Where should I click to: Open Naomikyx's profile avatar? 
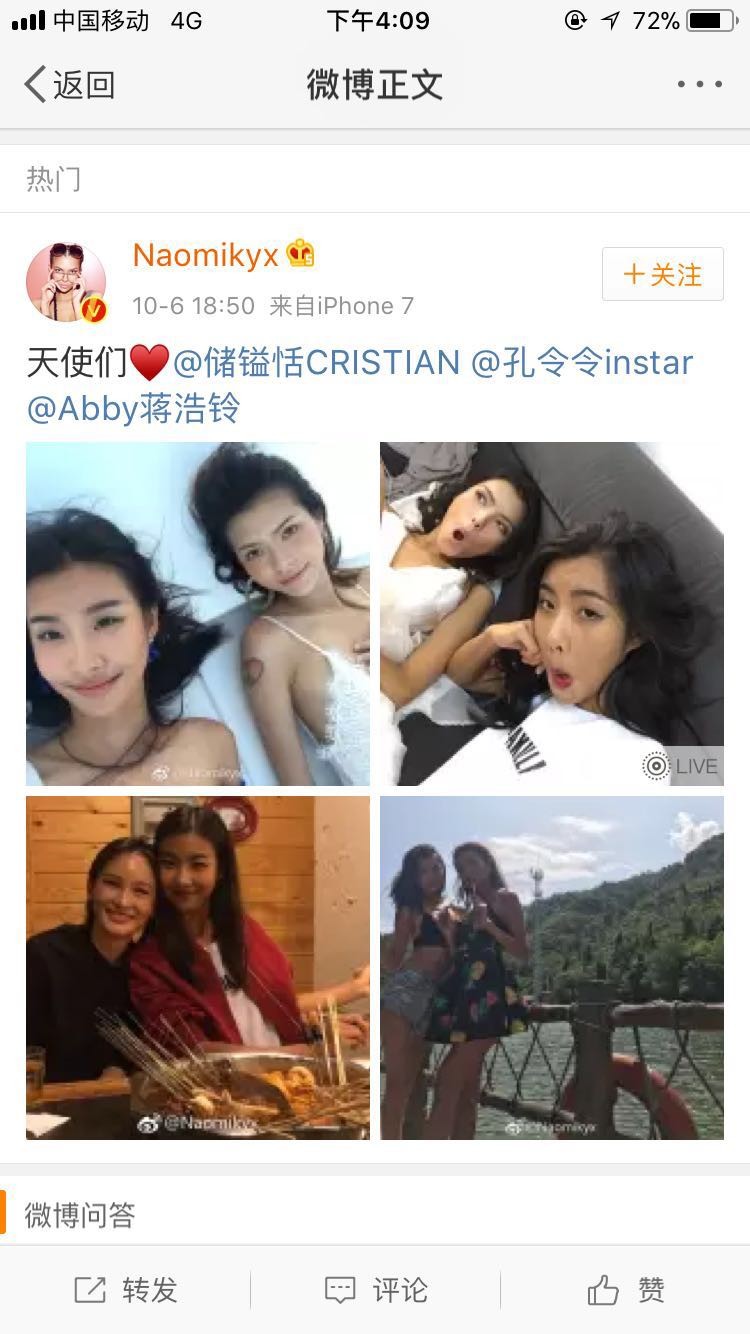(66, 283)
